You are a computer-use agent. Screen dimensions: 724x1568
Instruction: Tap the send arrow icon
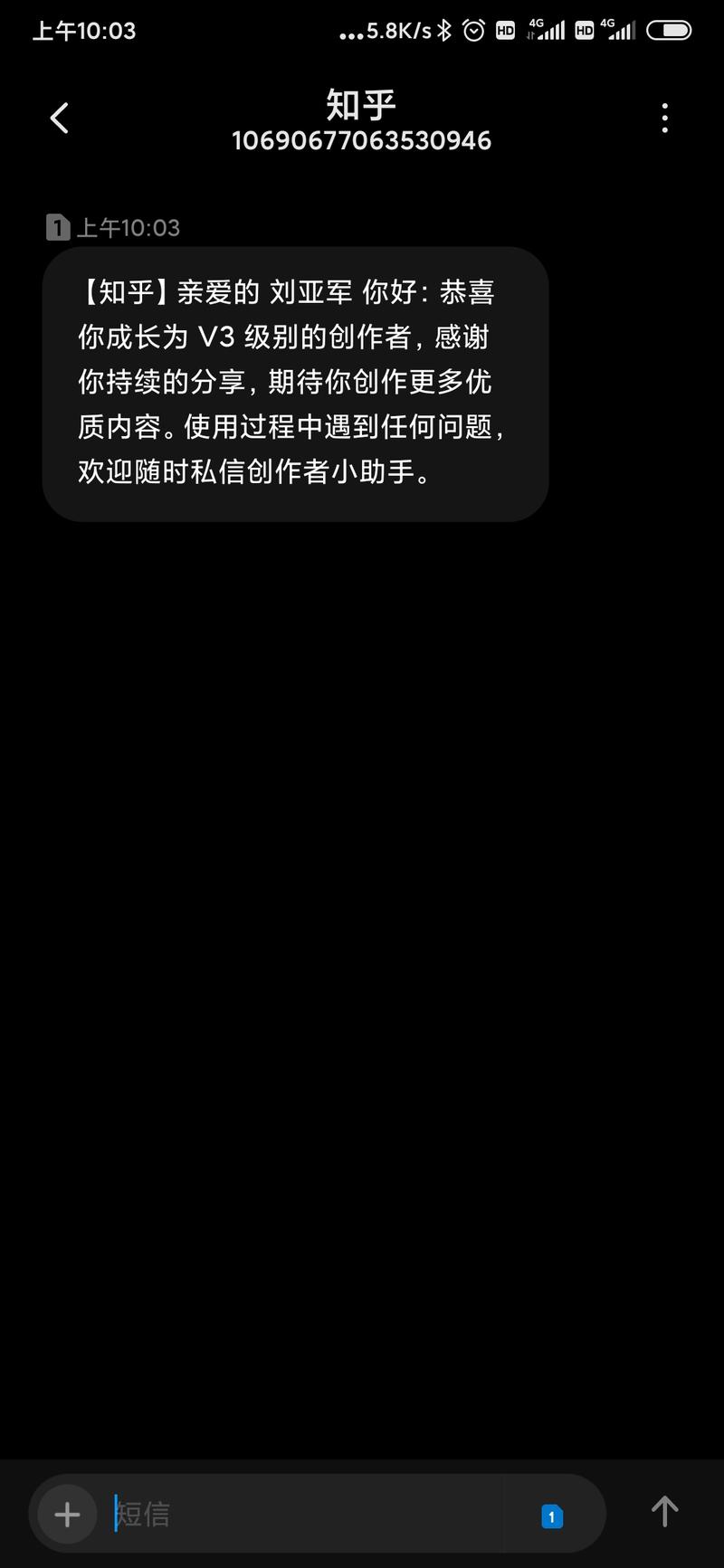click(663, 1513)
